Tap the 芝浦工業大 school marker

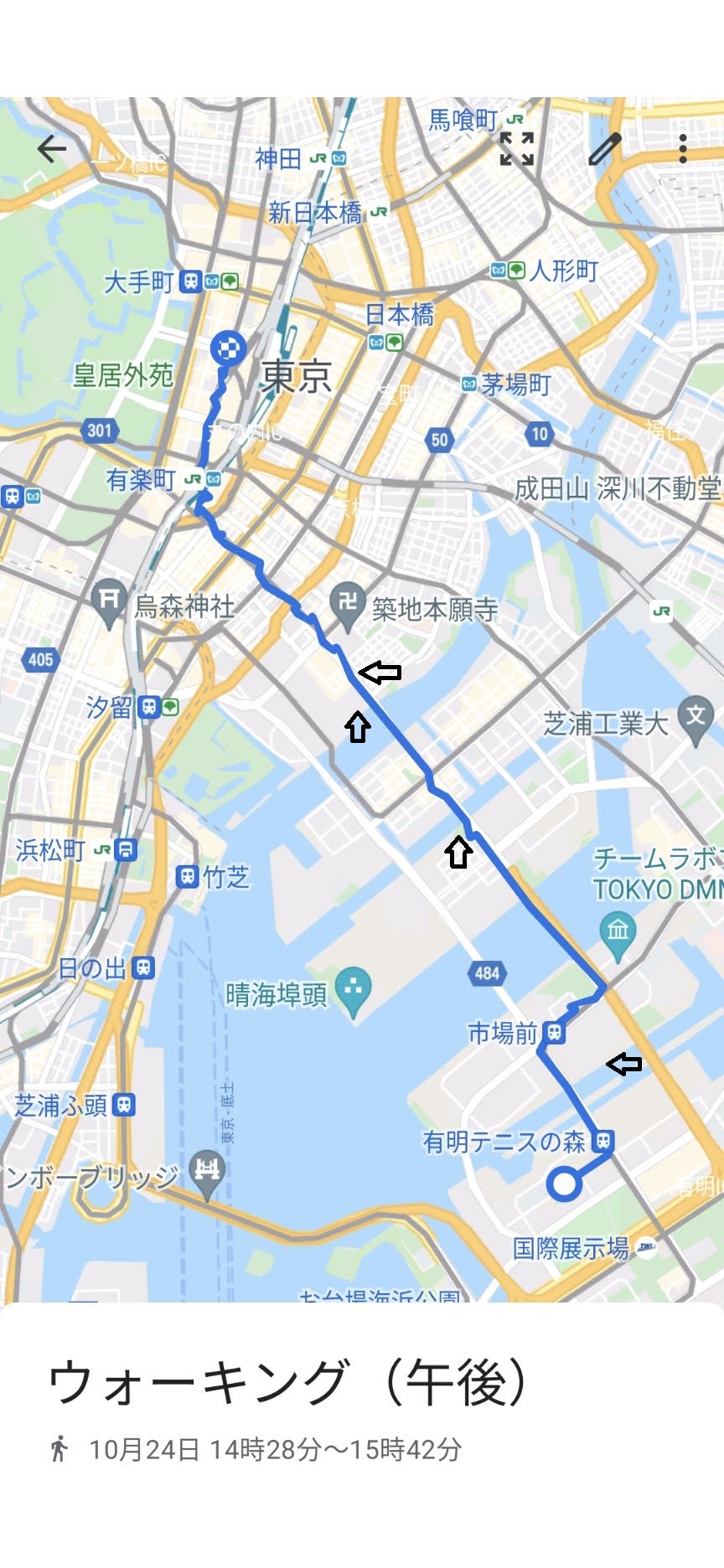click(696, 720)
